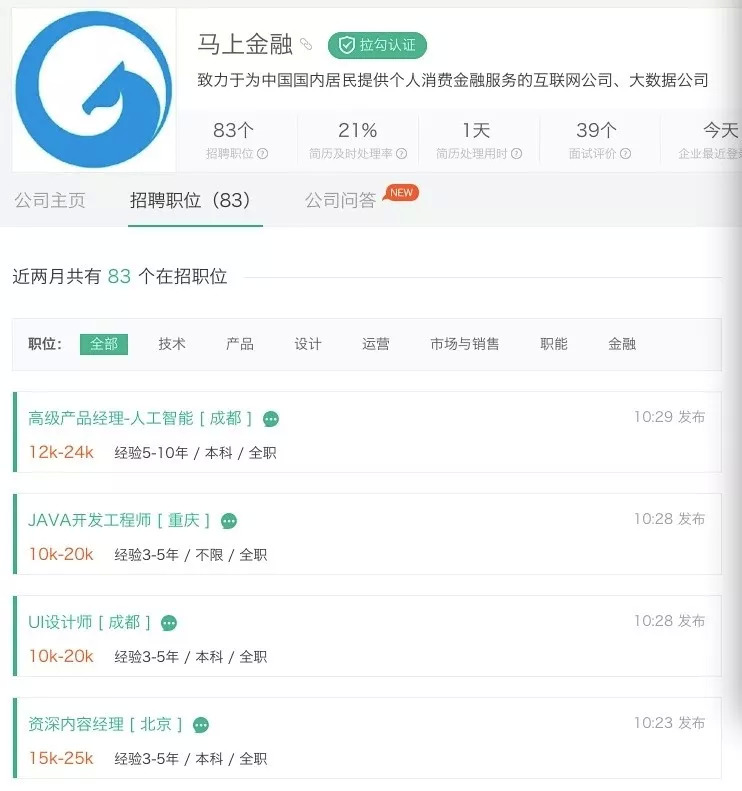Tap the link icon beside 马上金融

click(x=306, y=44)
